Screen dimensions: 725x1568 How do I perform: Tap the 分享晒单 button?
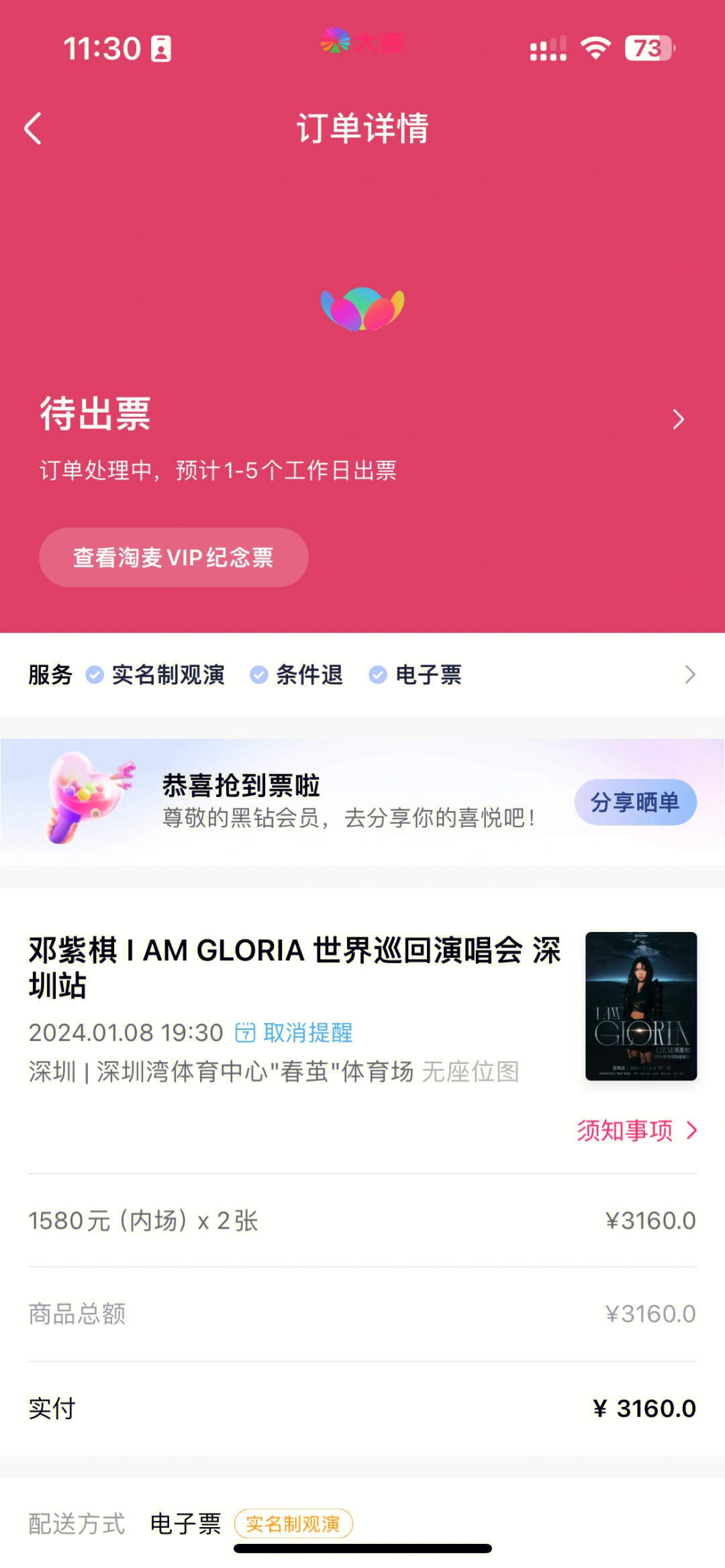pos(635,802)
